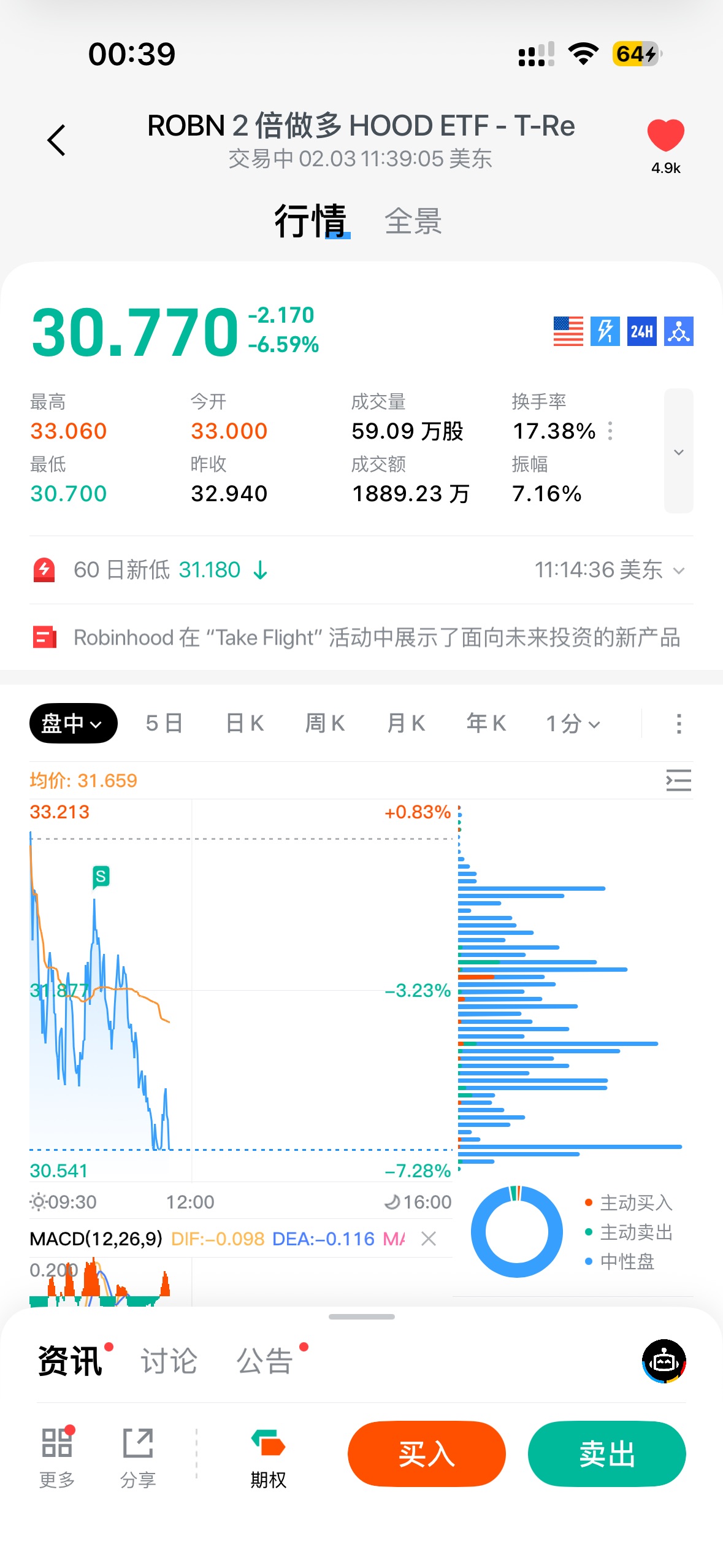Image resolution: width=723 pixels, height=1568 pixels.
Task: View the 月 K chart
Action: click(x=406, y=723)
